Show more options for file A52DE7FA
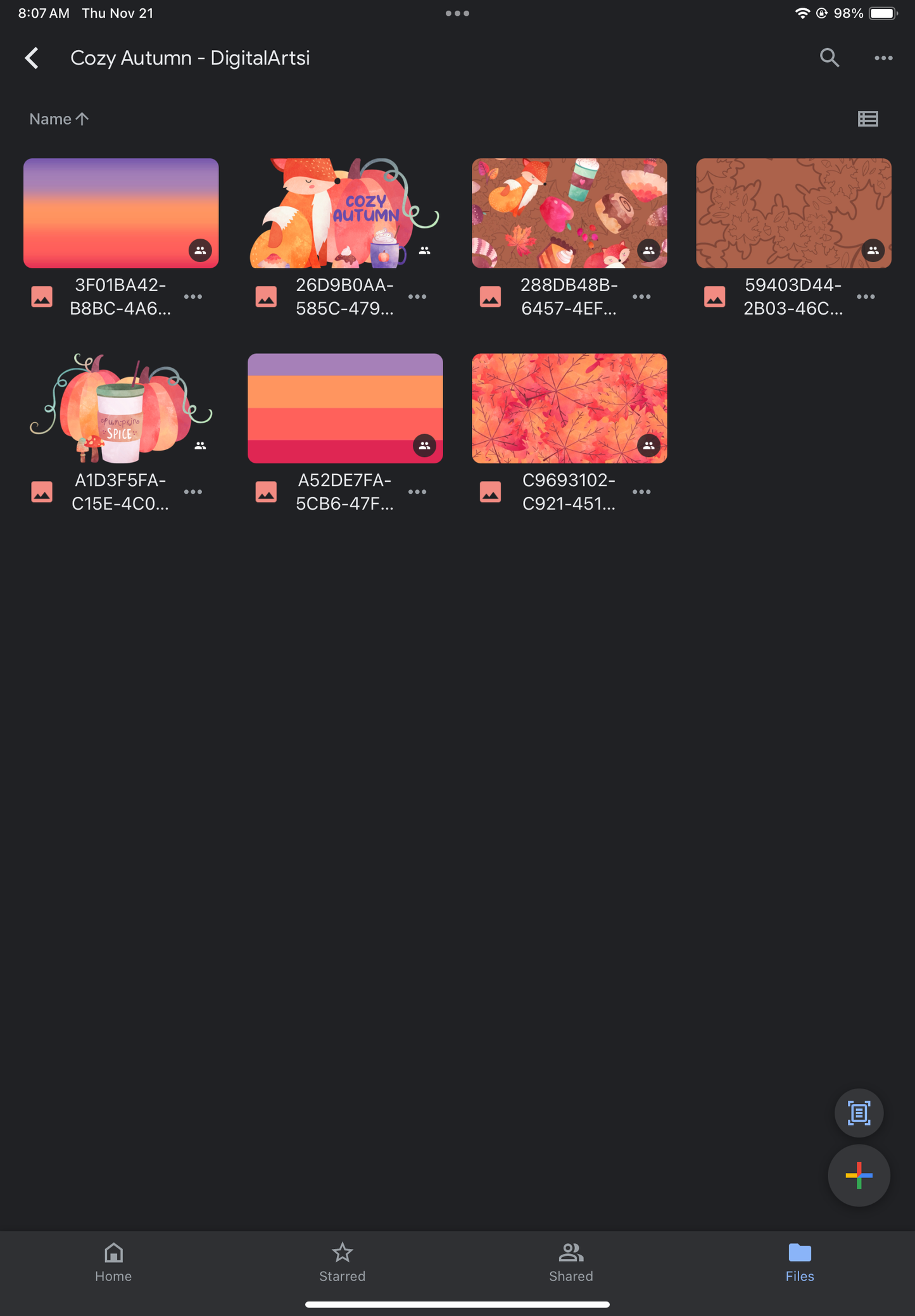Viewport: 915px width, 1316px height. (x=417, y=492)
